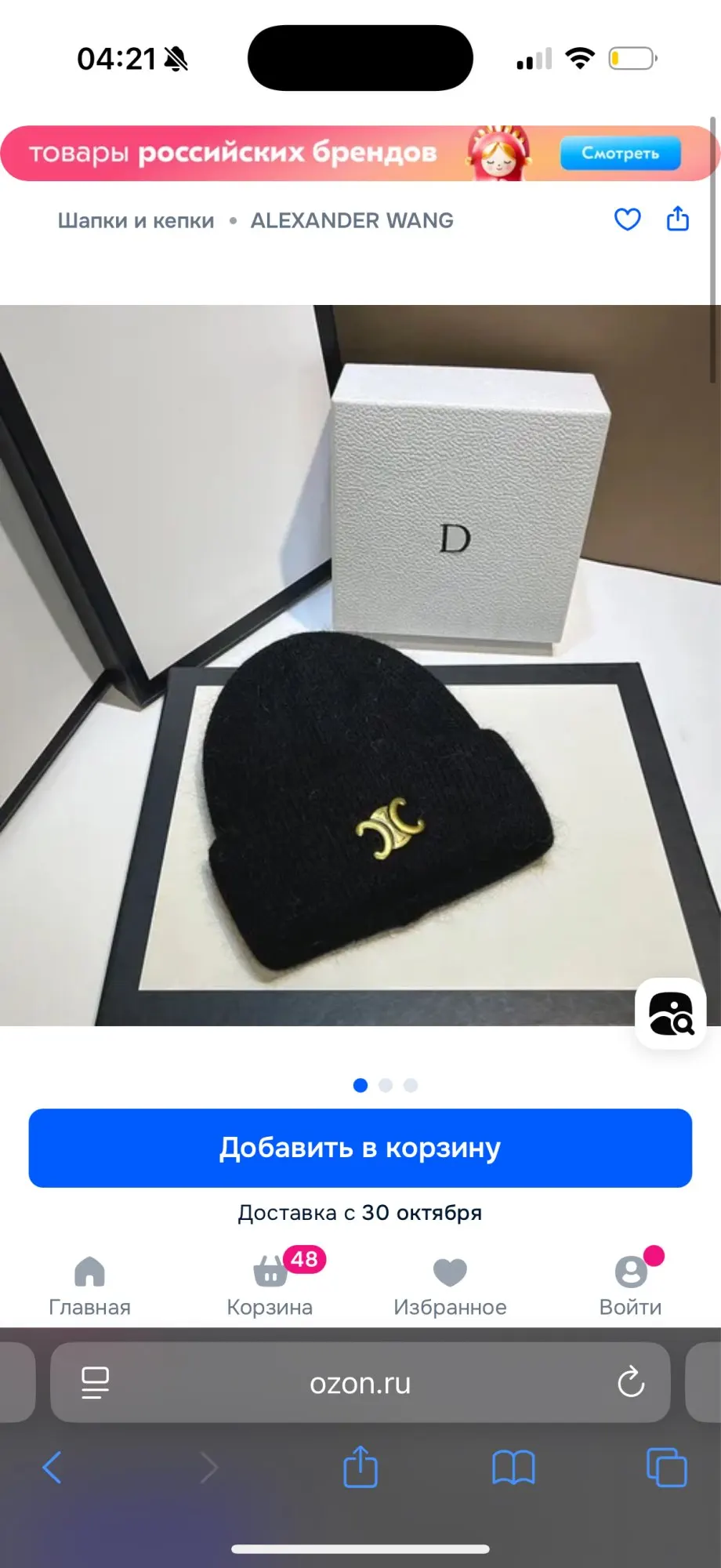This screenshot has height=1568, width=721.
Task: Open the ALEXANDER WANG brand link
Action: pyautogui.click(x=352, y=221)
